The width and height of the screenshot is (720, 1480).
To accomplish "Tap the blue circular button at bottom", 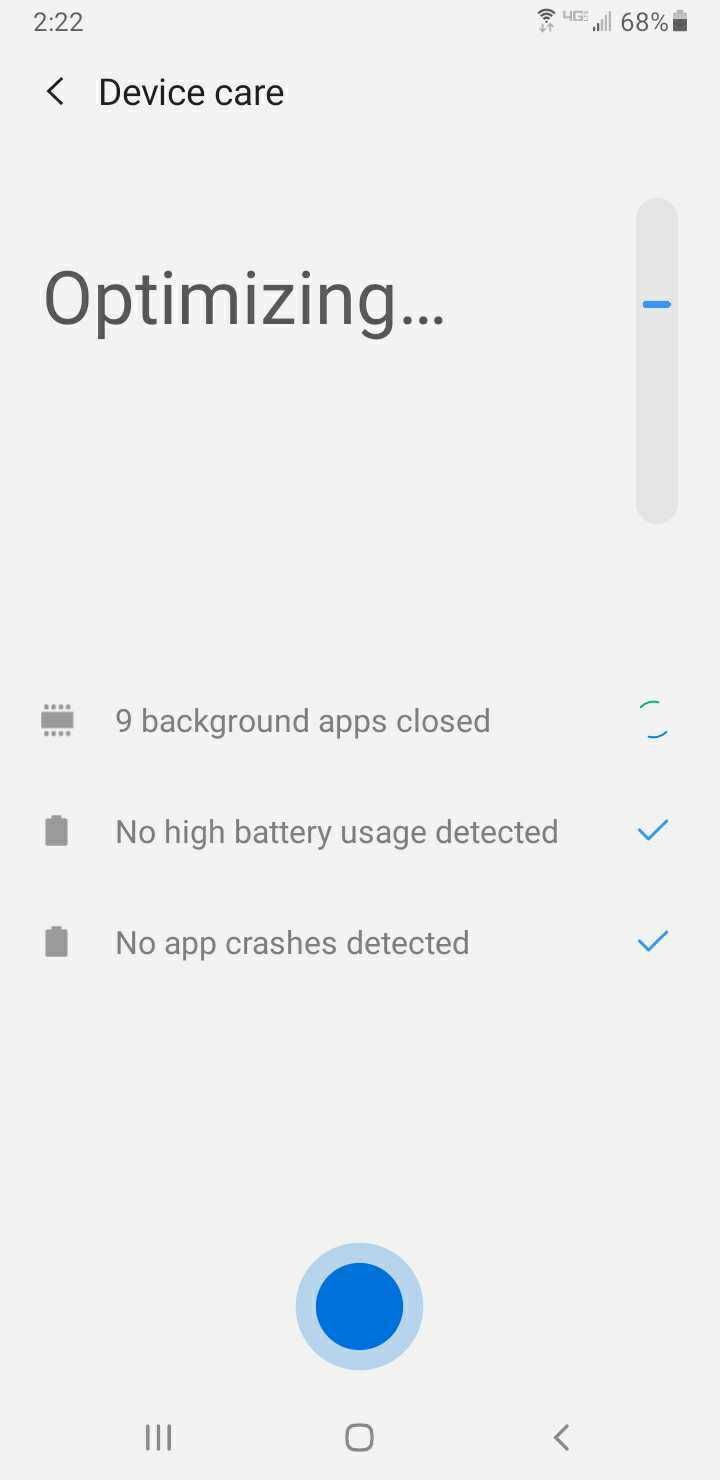I will tap(359, 1307).
